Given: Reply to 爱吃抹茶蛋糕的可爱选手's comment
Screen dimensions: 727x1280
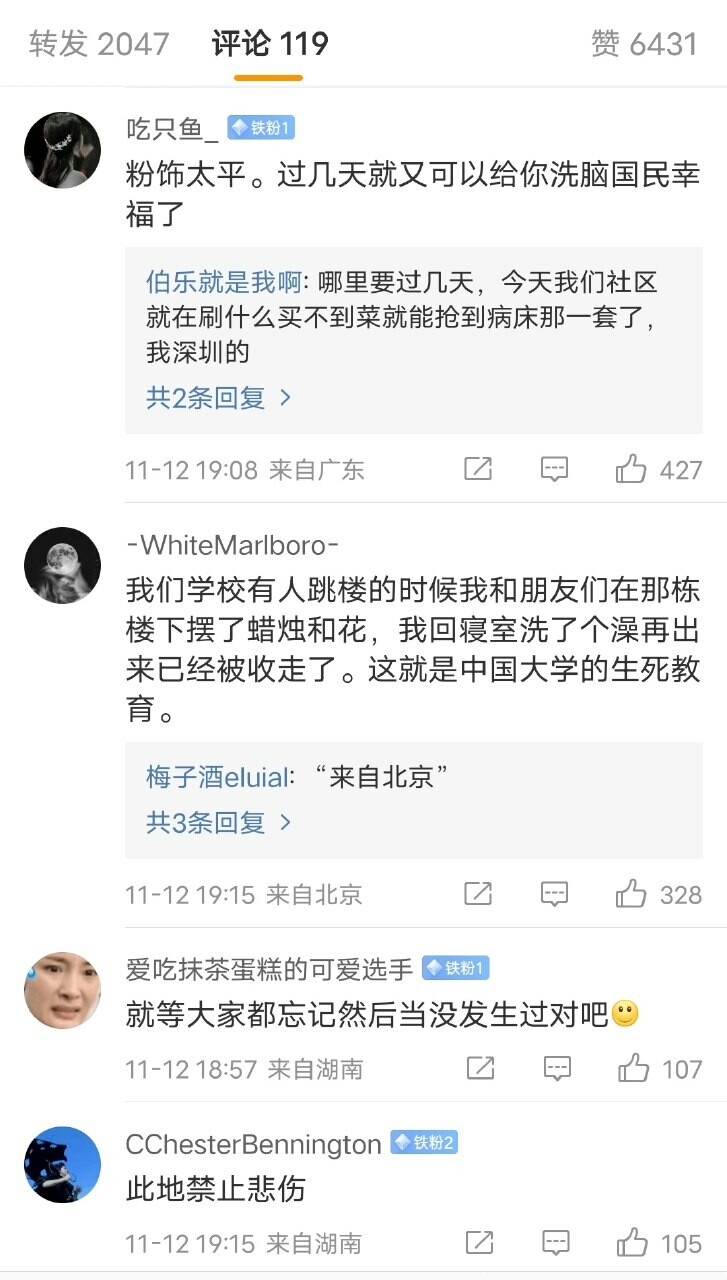Looking at the screenshot, I should click(557, 1069).
